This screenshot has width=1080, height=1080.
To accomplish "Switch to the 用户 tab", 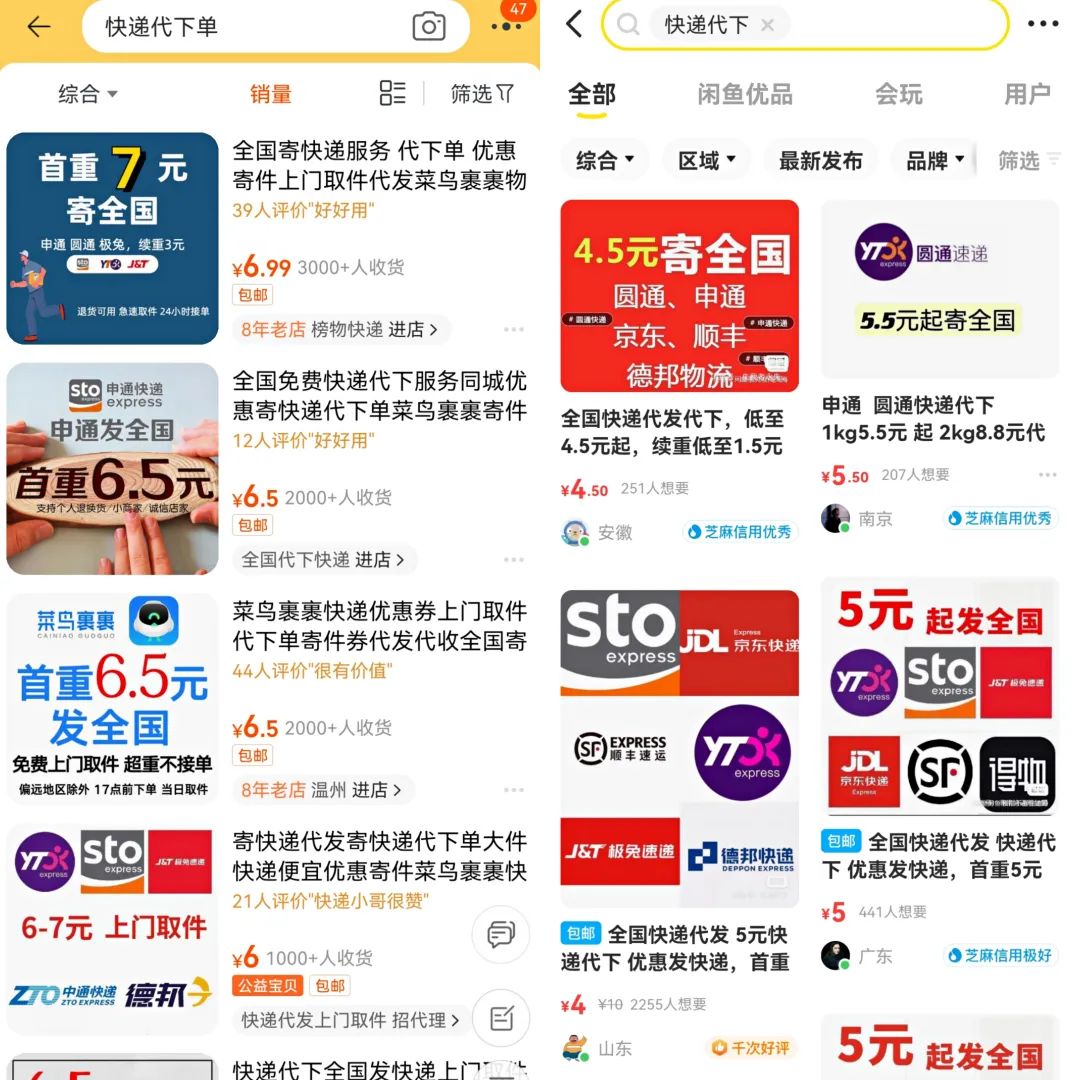I will [x=1027, y=94].
